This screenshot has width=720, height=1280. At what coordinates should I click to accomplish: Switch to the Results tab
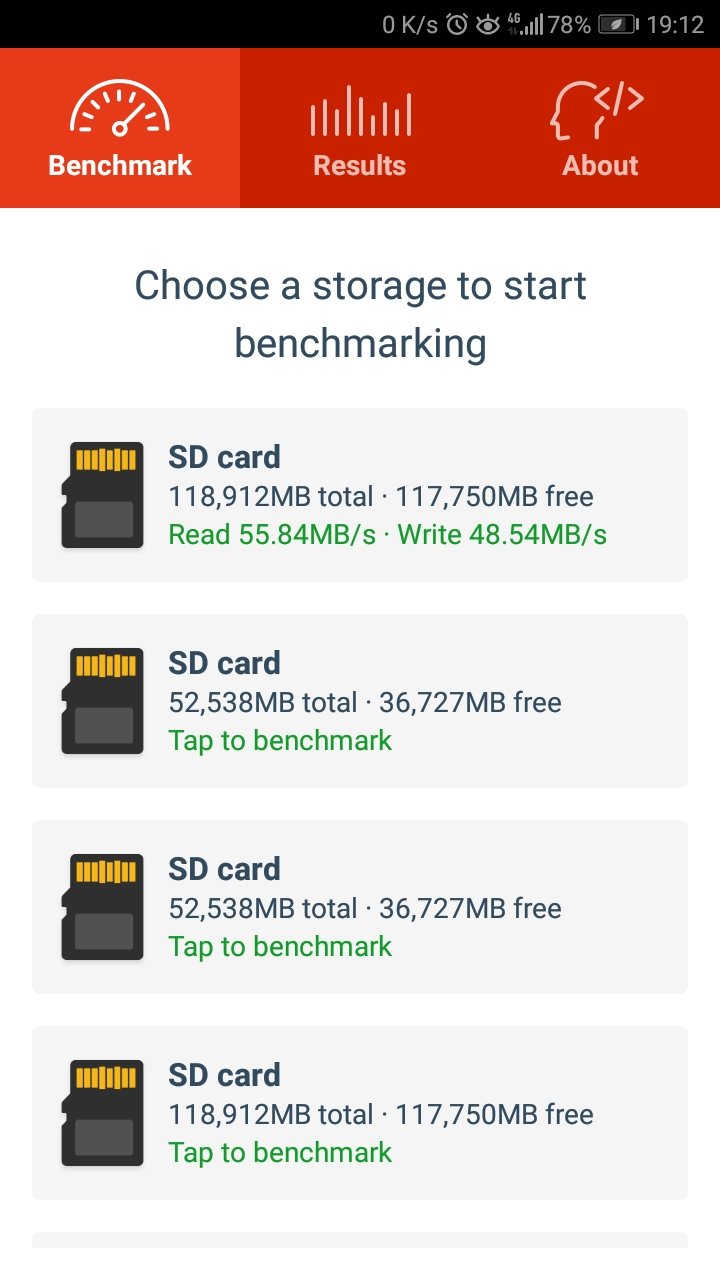pyautogui.click(x=360, y=130)
